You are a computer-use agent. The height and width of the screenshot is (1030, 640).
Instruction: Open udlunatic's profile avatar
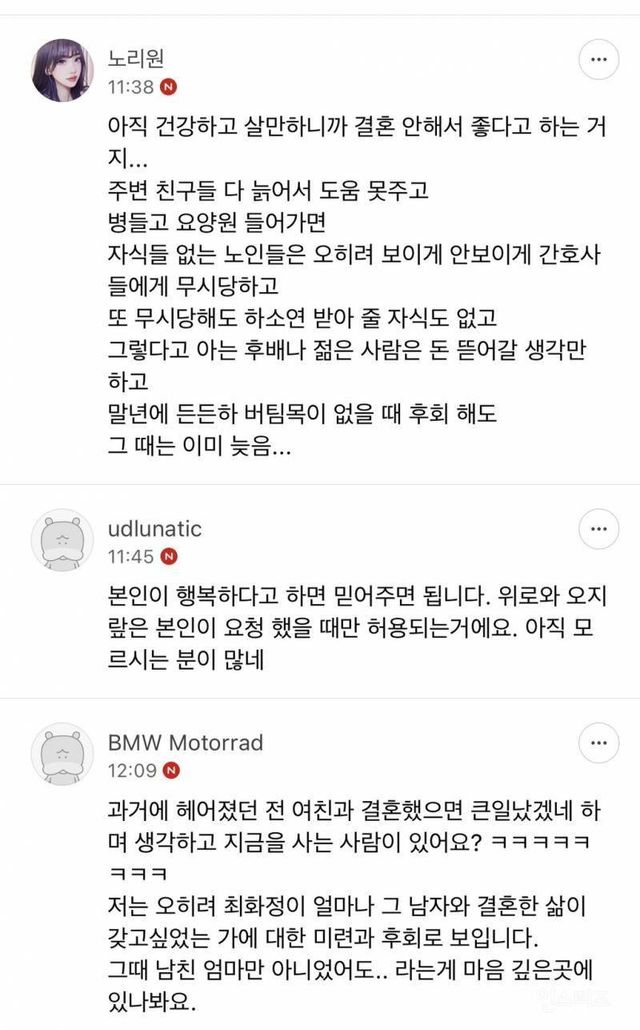coord(63,540)
